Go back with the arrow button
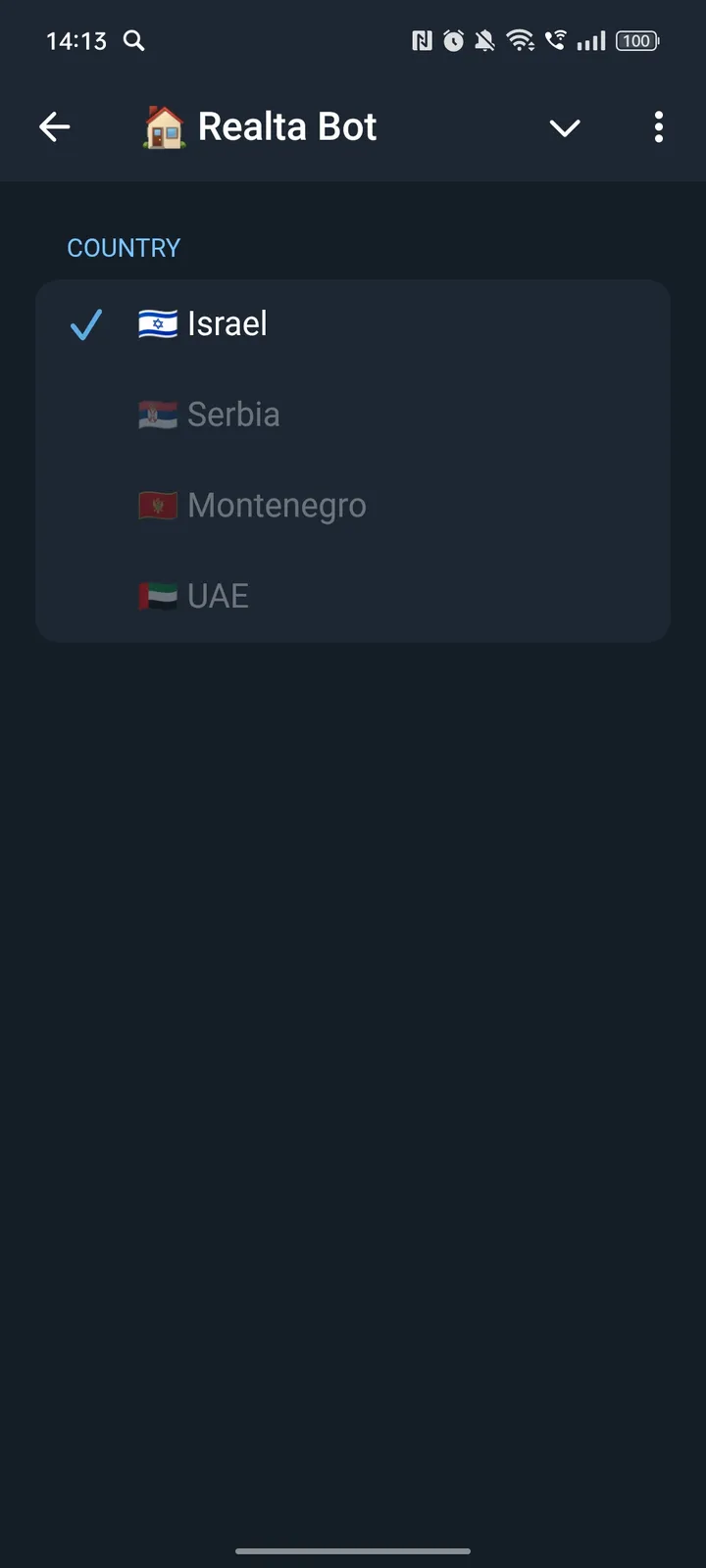This screenshot has width=706, height=1568. point(55,126)
